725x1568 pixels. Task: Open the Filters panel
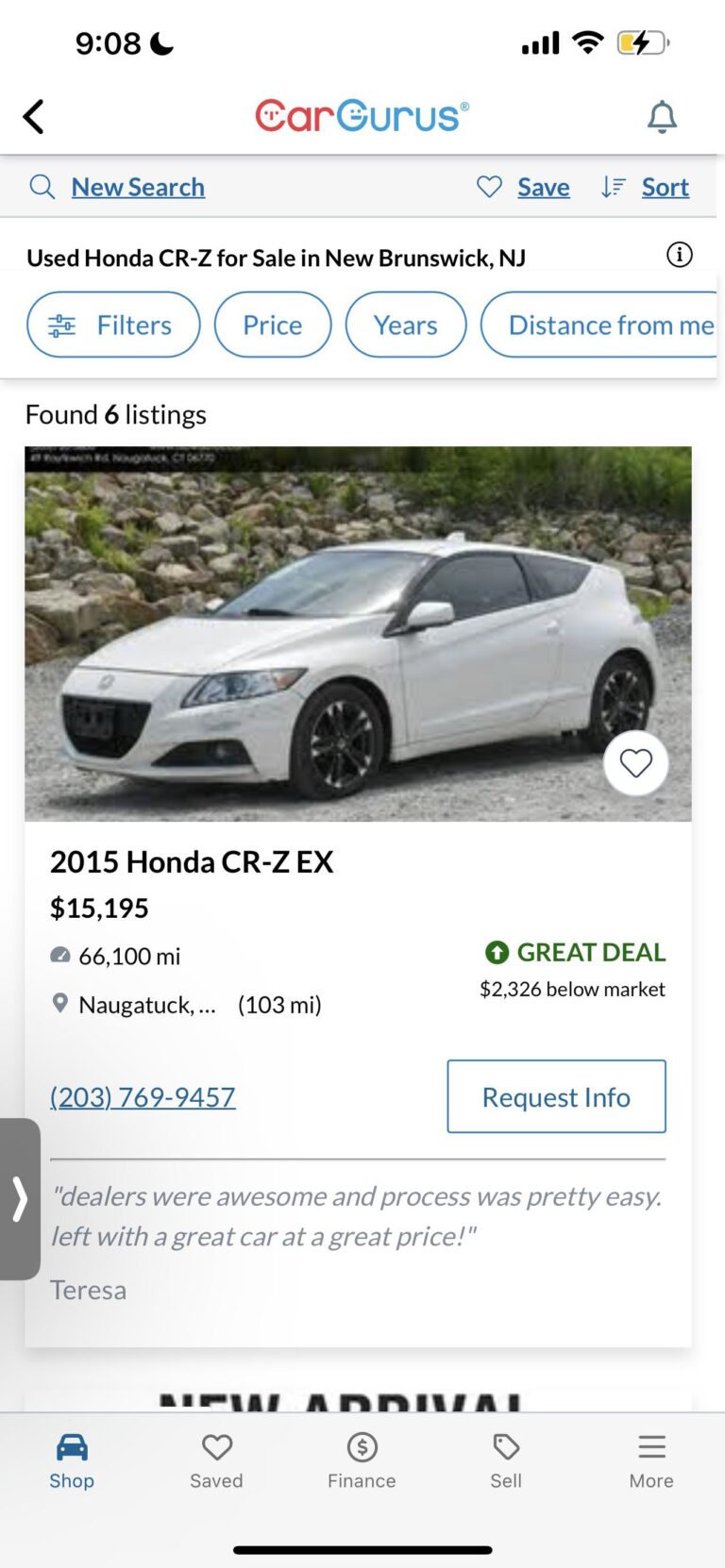click(113, 324)
